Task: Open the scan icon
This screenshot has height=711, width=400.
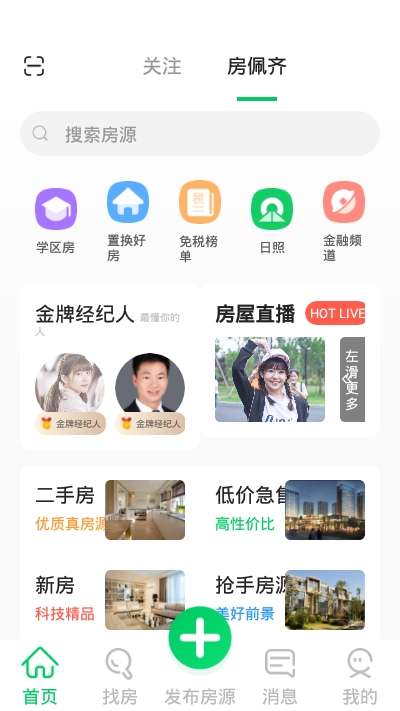Action: click(34, 66)
